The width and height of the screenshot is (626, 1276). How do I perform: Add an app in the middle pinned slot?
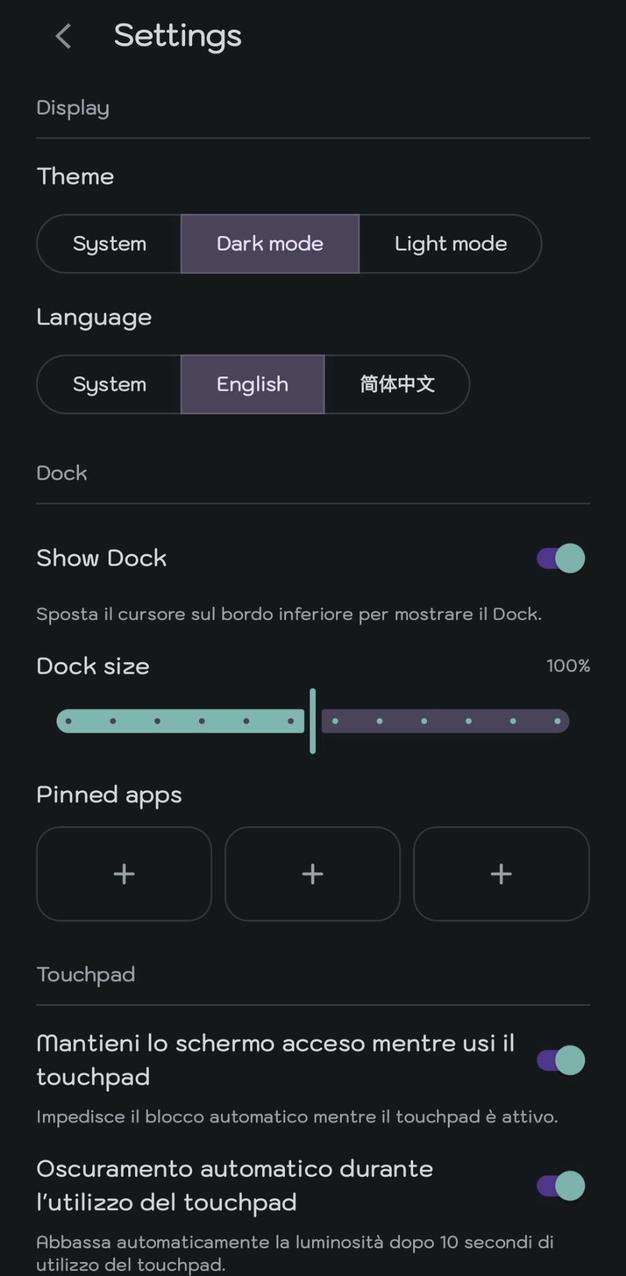point(312,874)
